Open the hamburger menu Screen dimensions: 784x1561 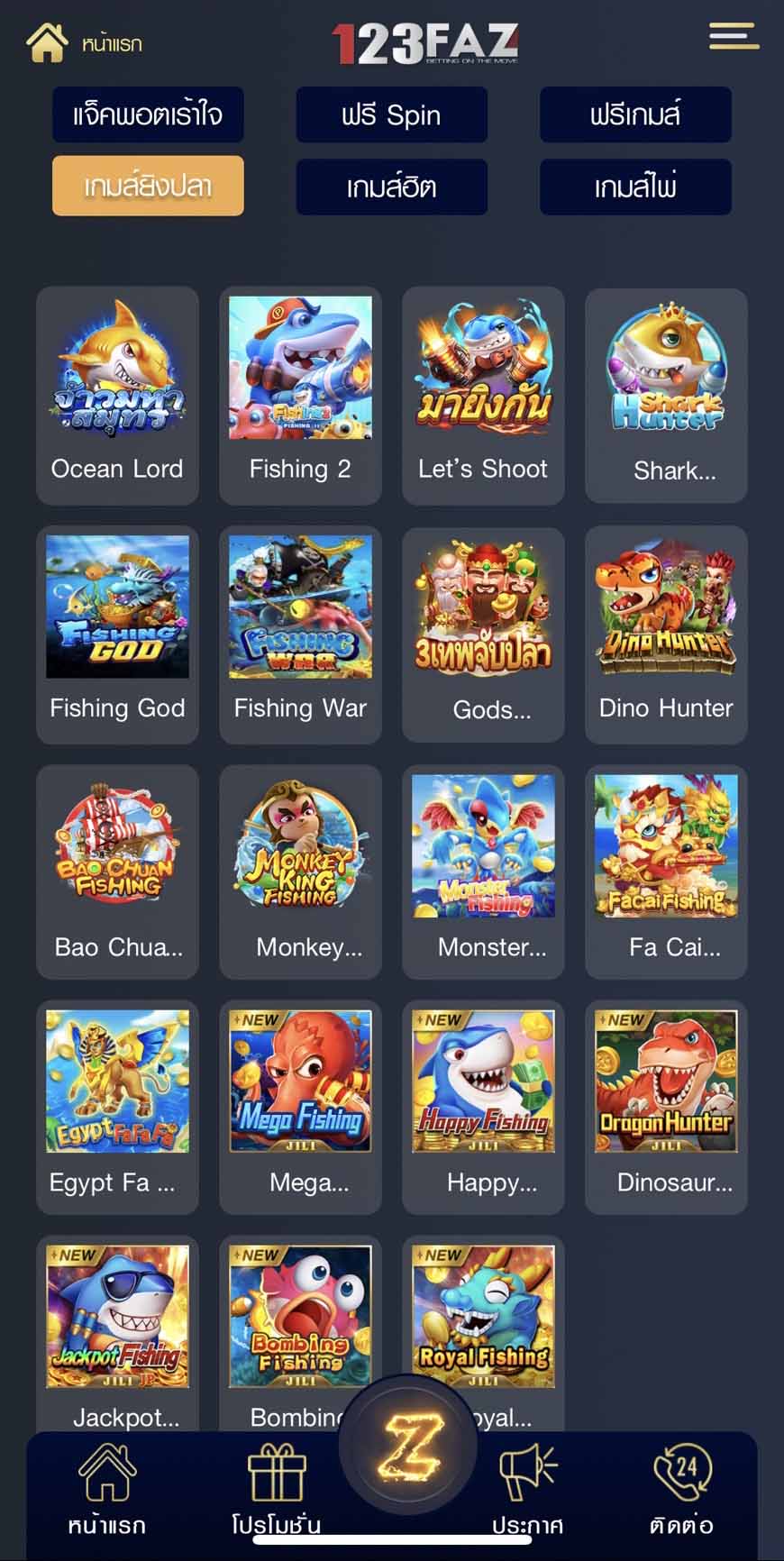pyautogui.click(x=734, y=36)
